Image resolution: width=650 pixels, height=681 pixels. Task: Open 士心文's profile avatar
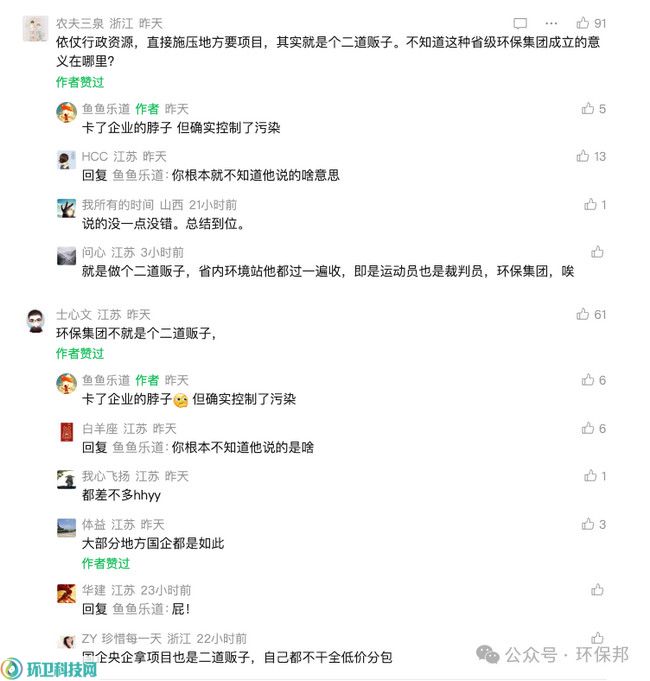[x=35, y=321]
